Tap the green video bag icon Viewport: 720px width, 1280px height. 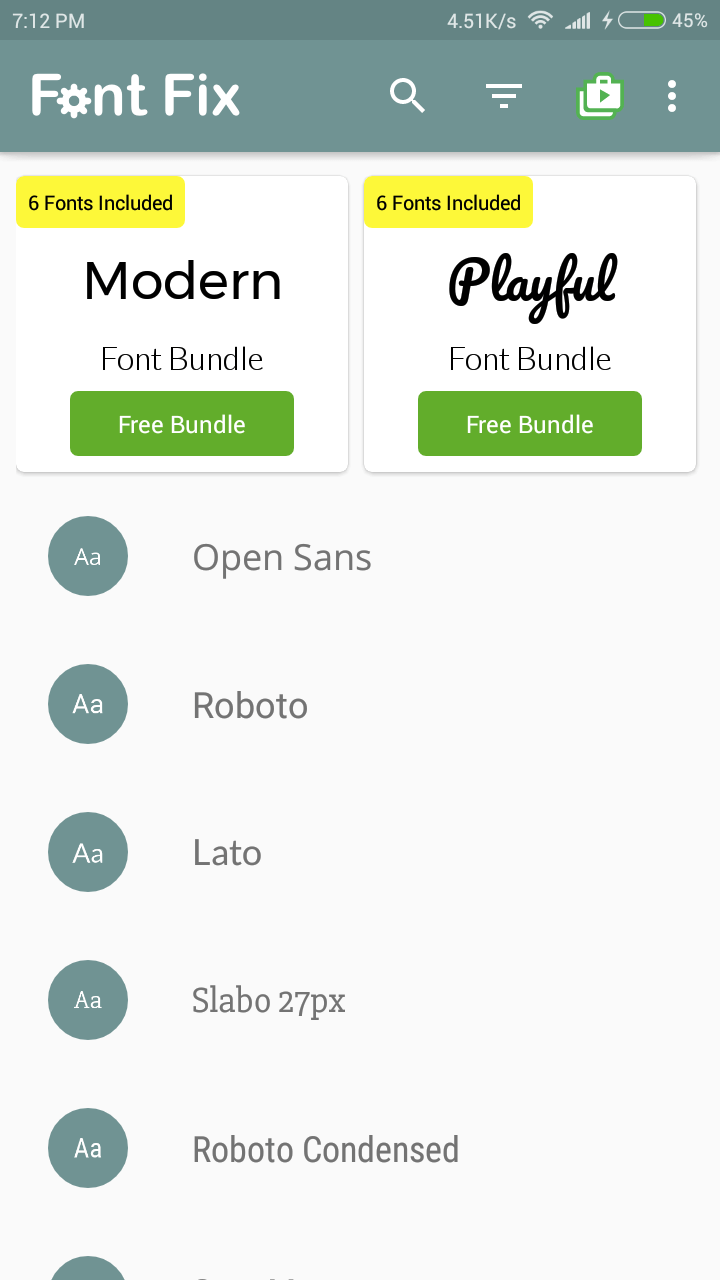pyautogui.click(x=600, y=96)
